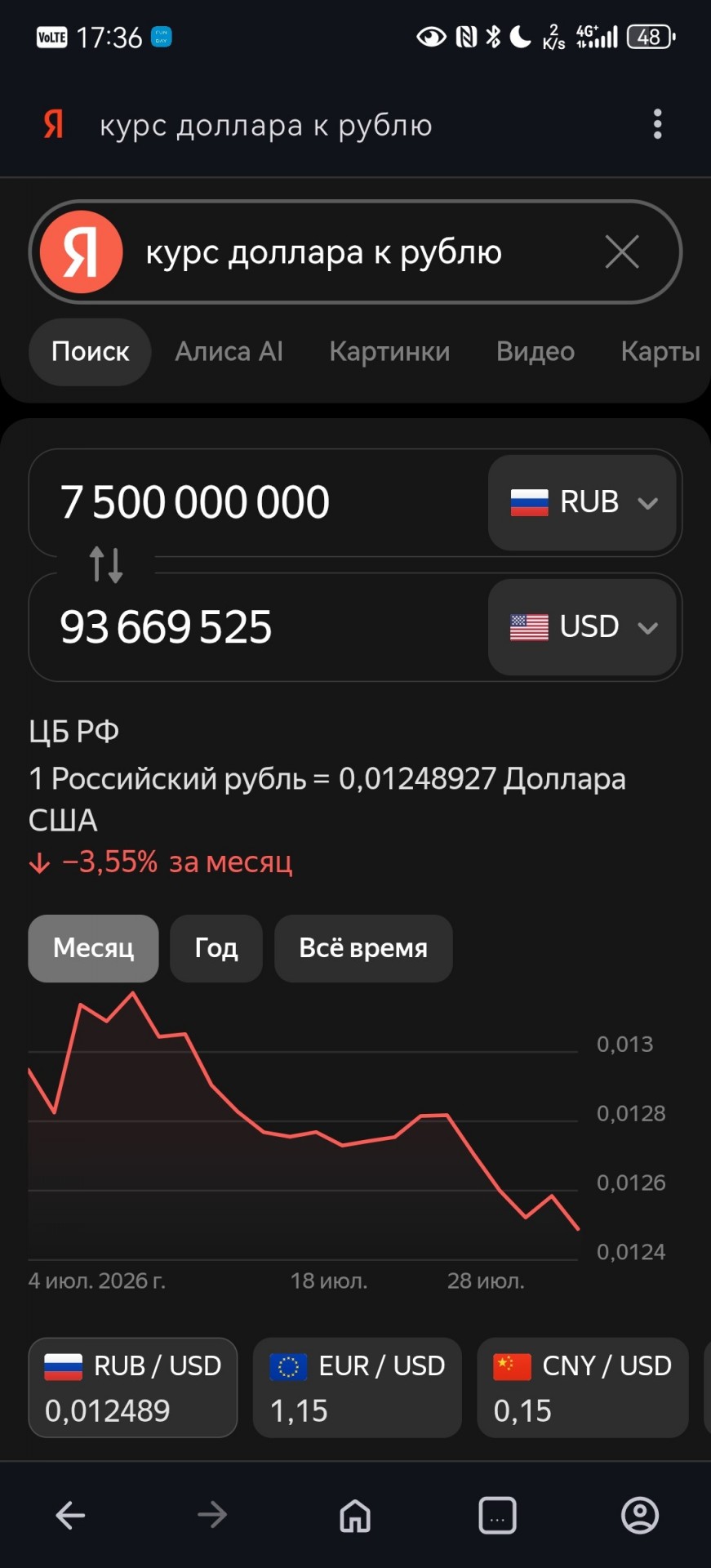This screenshot has height=1568, width=711.
Task: Switch to the Алиса AI tab
Action: (x=229, y=351)
